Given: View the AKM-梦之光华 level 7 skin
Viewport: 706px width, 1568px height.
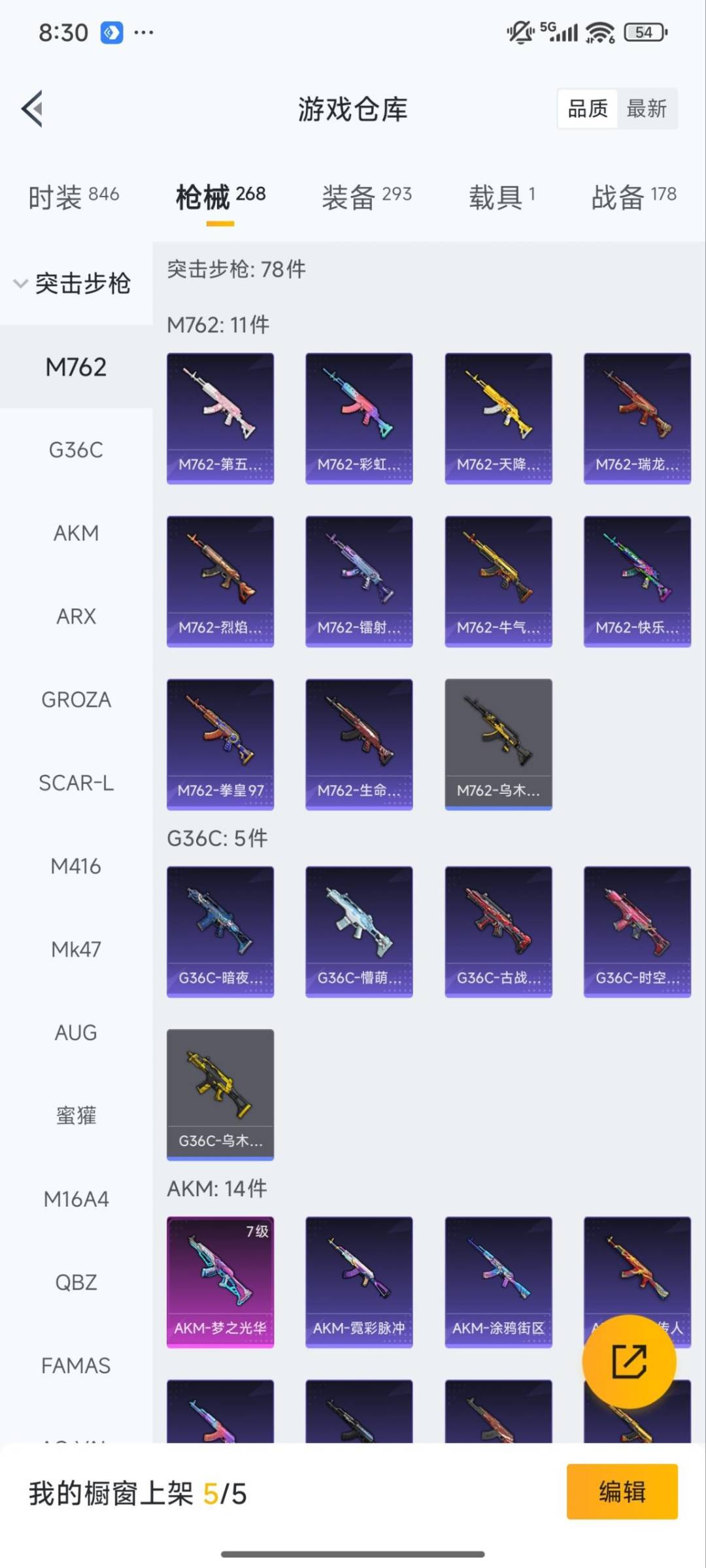Looking at the screenshot, I should [220, 1282].
